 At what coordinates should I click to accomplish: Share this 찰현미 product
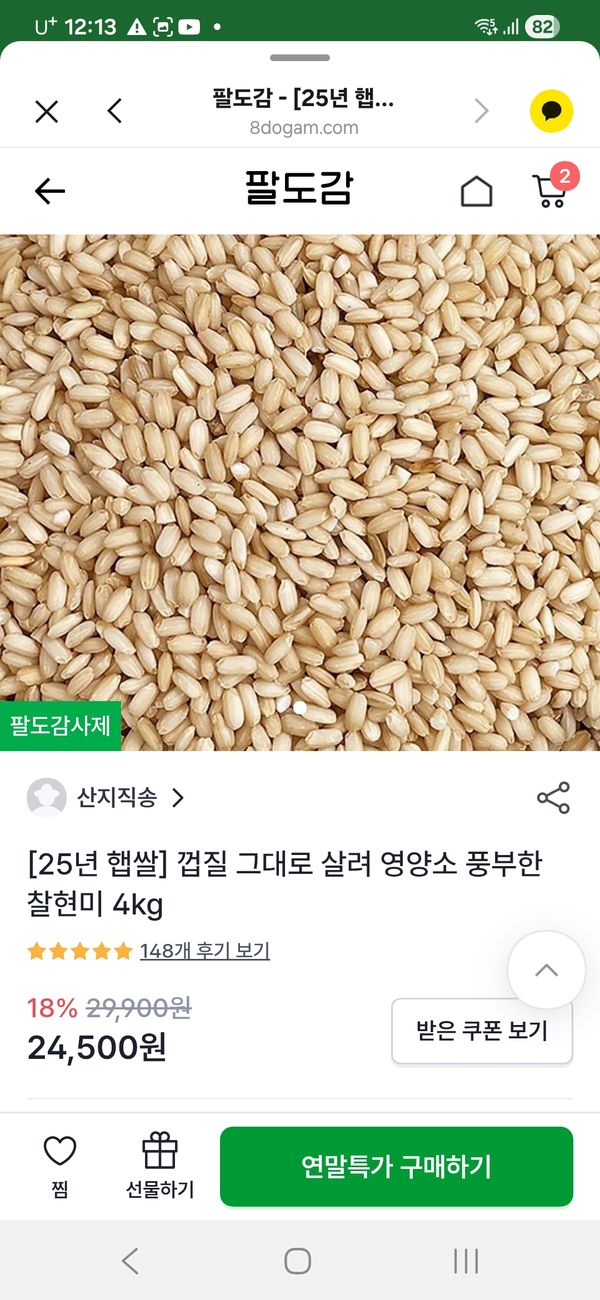(553, 797)
